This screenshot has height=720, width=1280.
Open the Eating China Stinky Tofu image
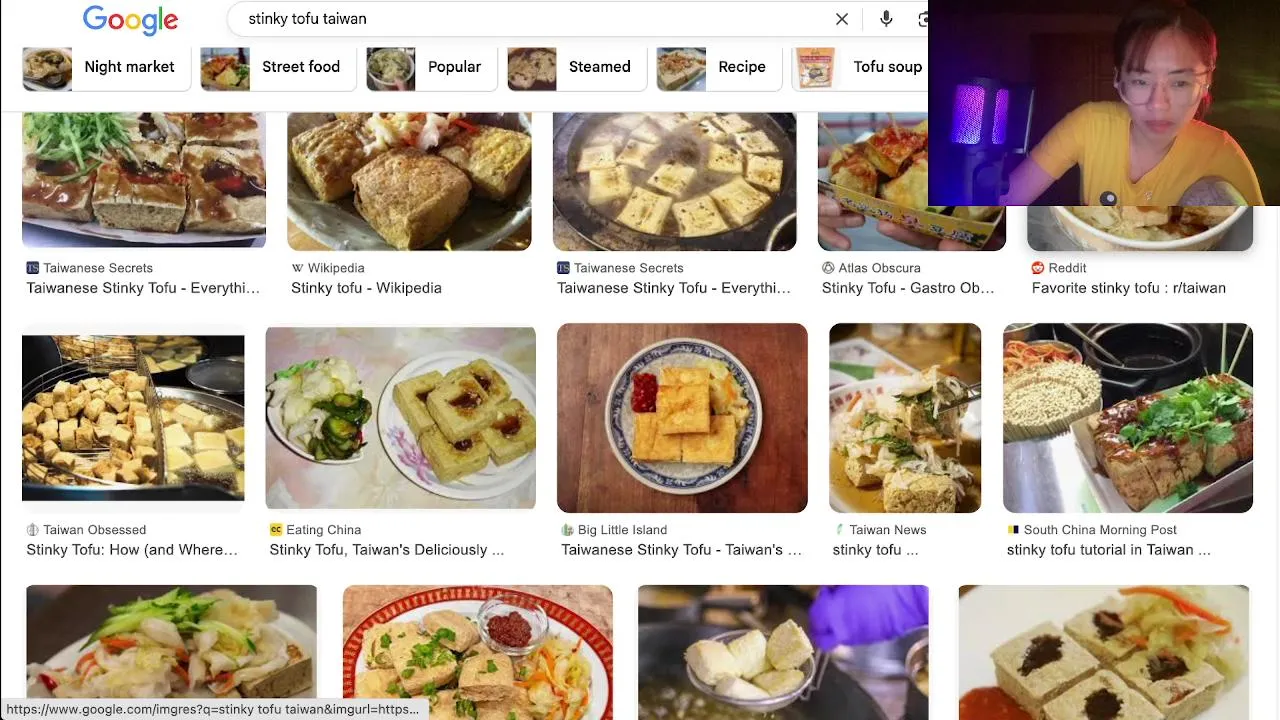[400, 418]
